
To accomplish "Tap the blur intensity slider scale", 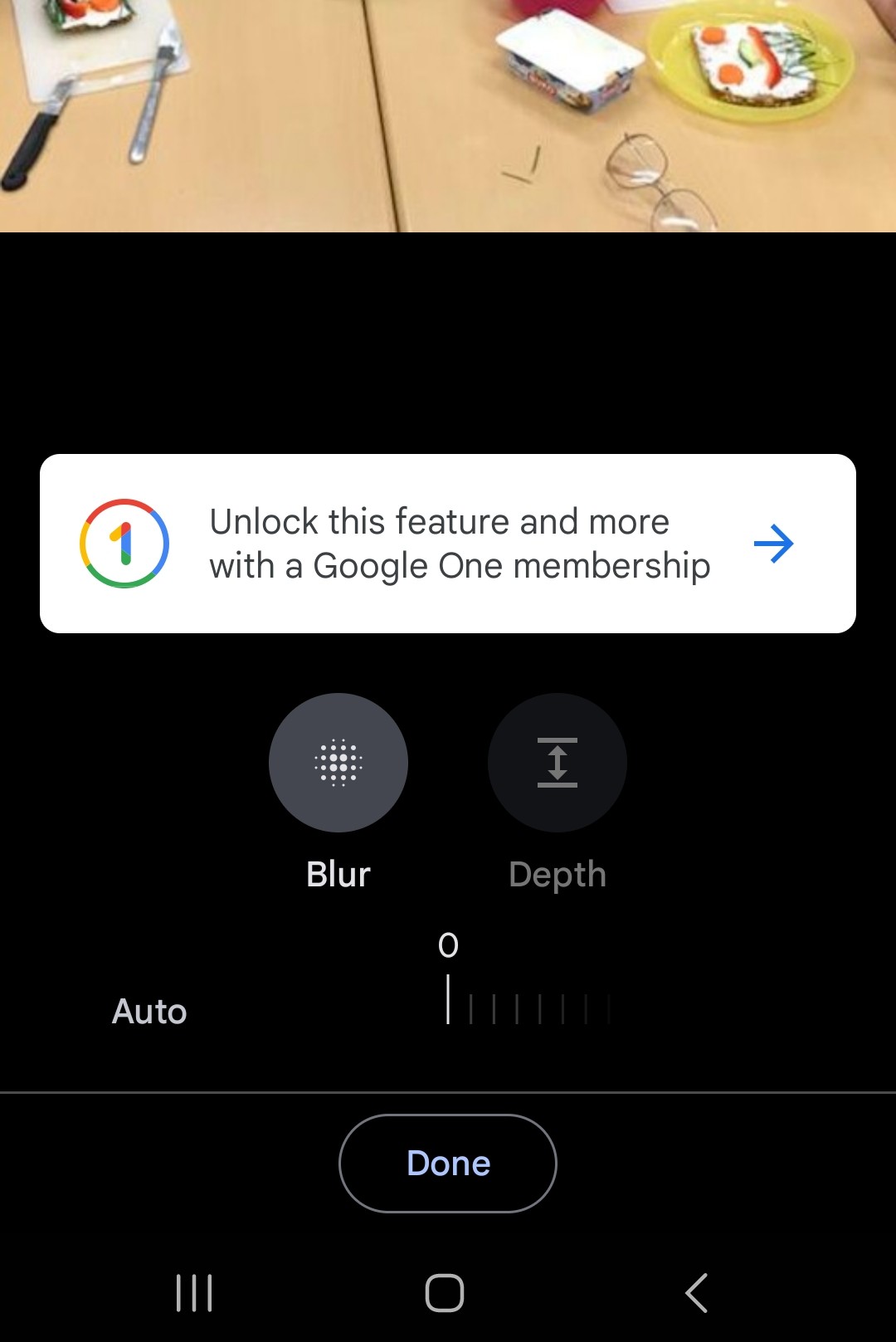I will [528, 1000].
